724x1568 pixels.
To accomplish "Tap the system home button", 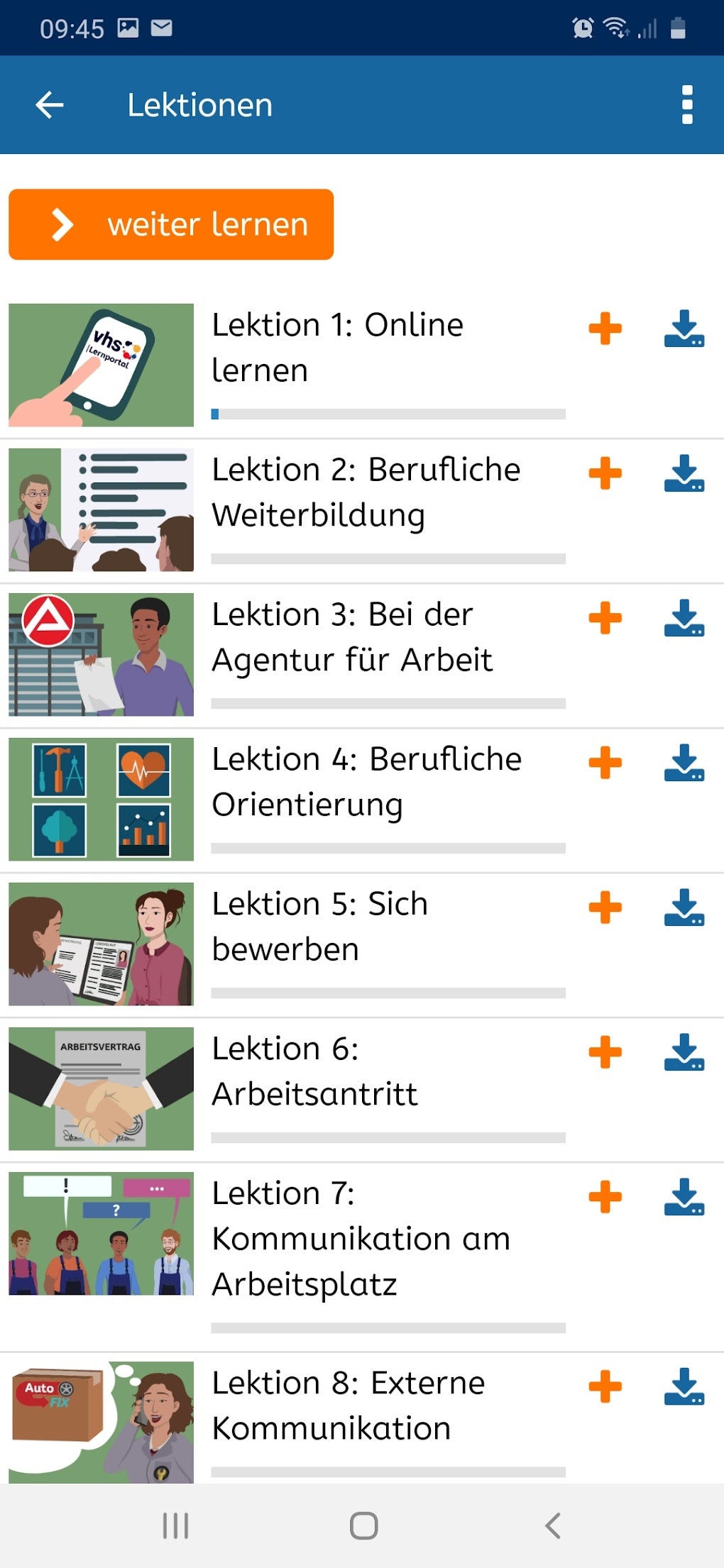I will tap(363, 1525).
